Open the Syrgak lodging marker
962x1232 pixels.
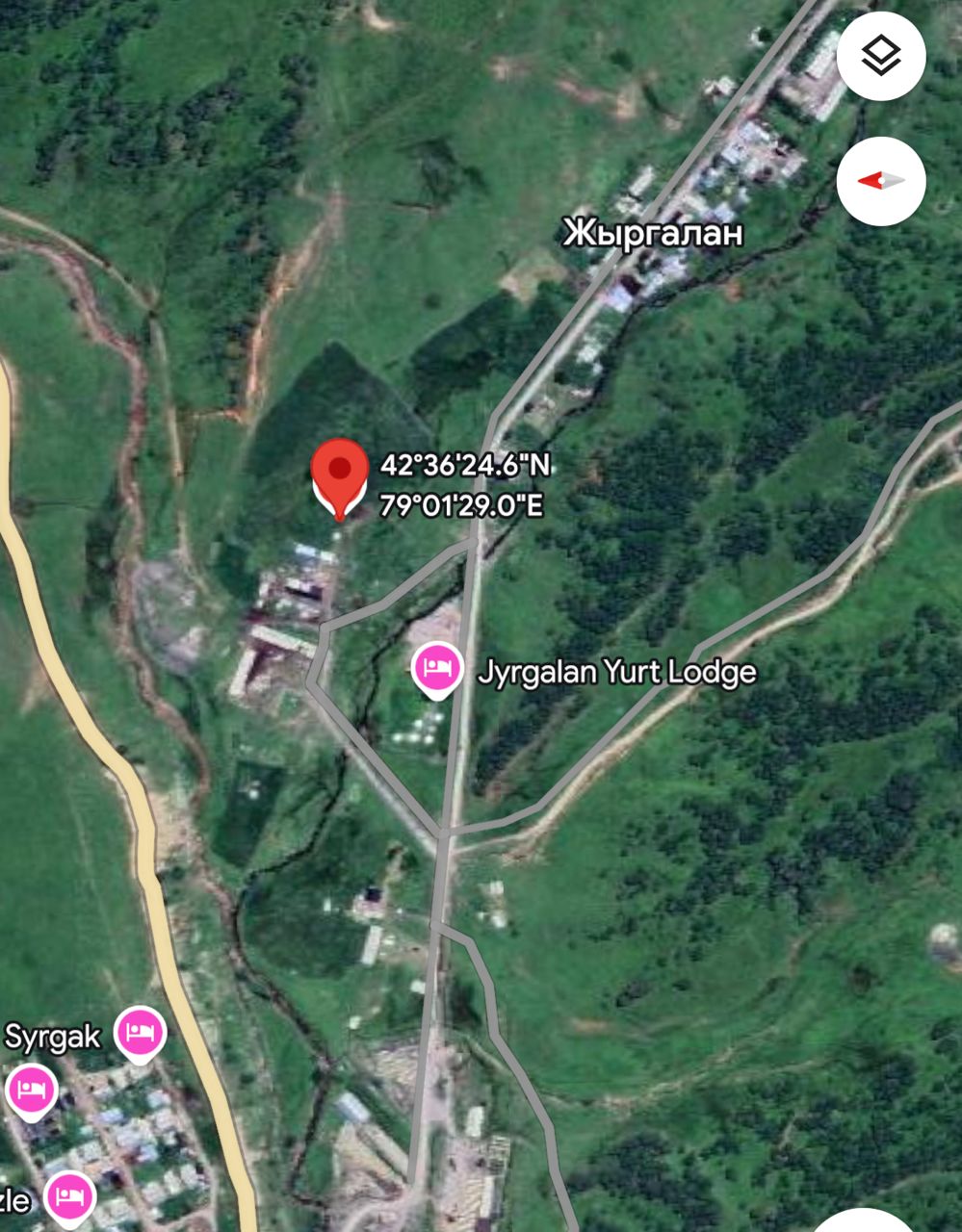(141, 1032)
